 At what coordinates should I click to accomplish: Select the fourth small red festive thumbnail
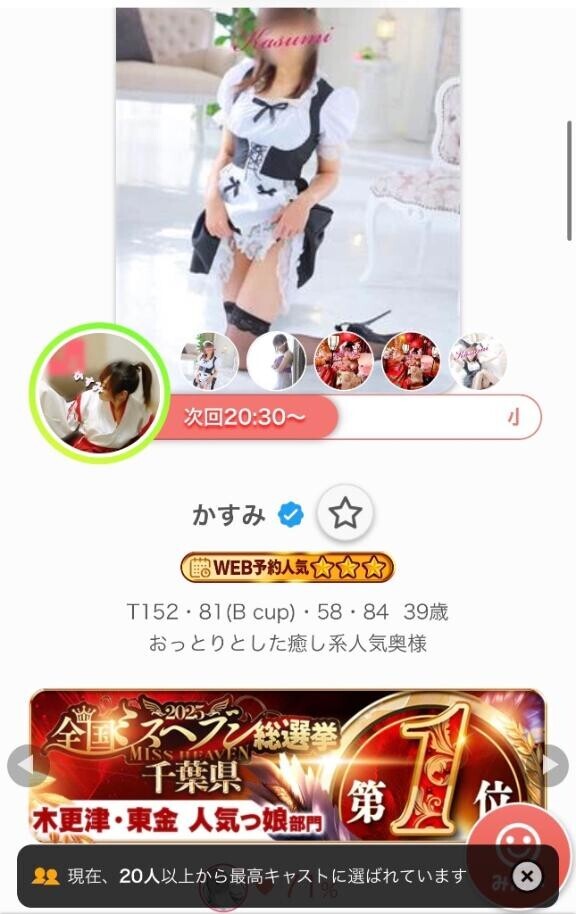coord(411,361)
